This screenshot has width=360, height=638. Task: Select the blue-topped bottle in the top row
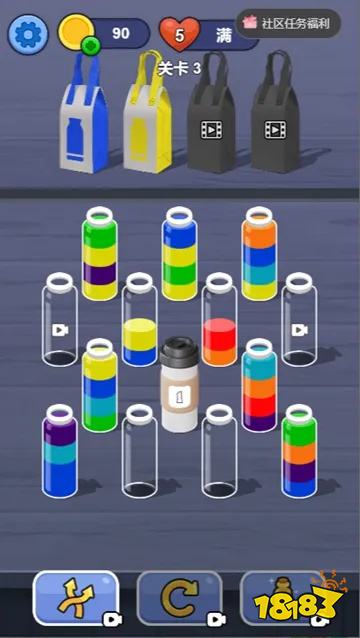[x=179, y=253]
